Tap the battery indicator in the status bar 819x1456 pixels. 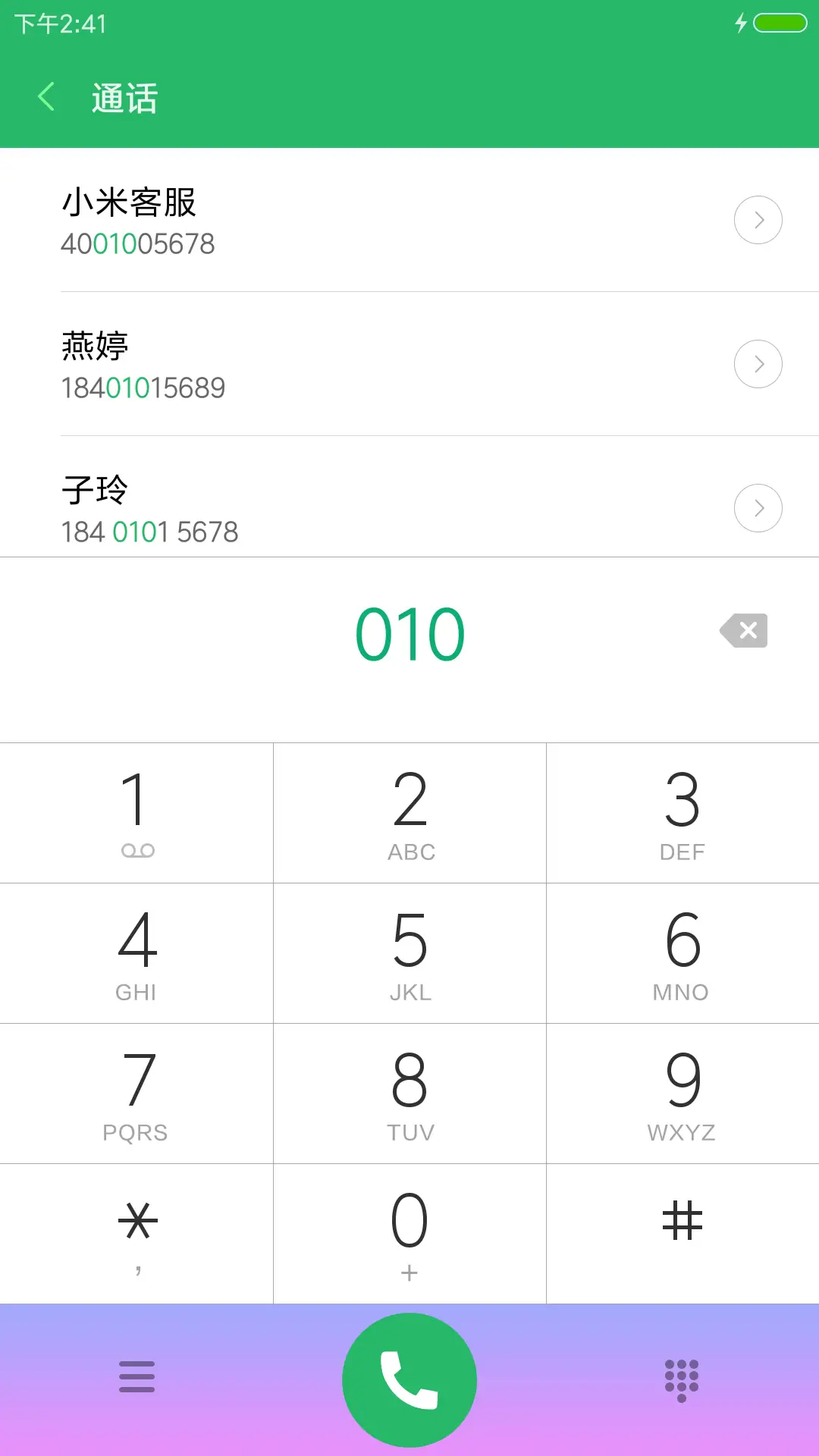pyautogui.click(x=776, y=23)
